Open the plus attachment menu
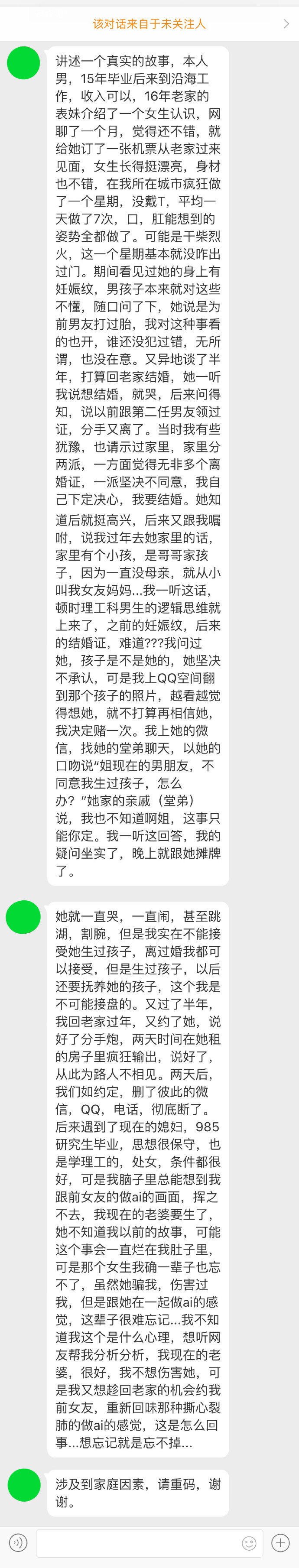 [280, 1542]
